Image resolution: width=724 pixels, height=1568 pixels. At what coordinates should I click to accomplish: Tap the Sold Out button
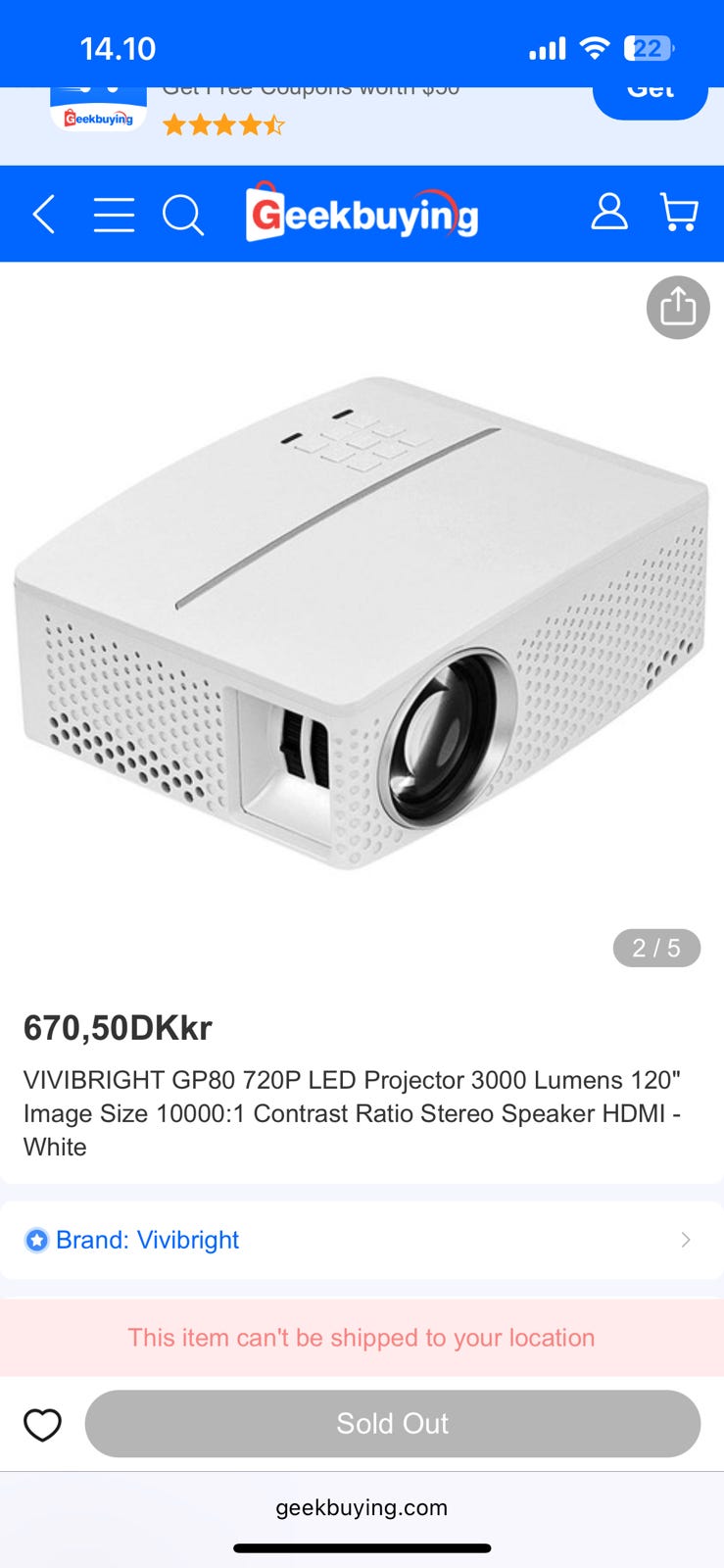click(392, 1423)
